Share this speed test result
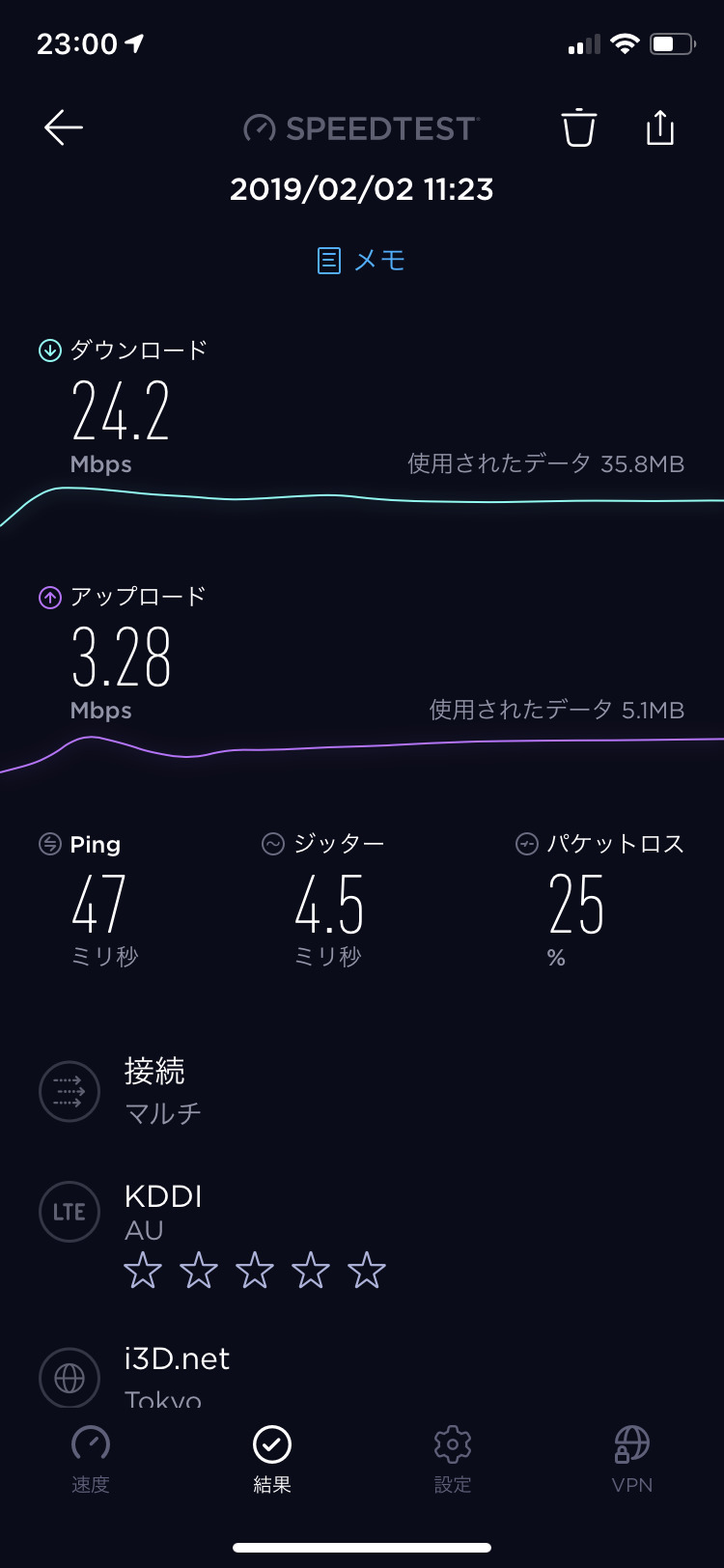The height and width of the screenshot is (1568, 724). pos(659,127)
